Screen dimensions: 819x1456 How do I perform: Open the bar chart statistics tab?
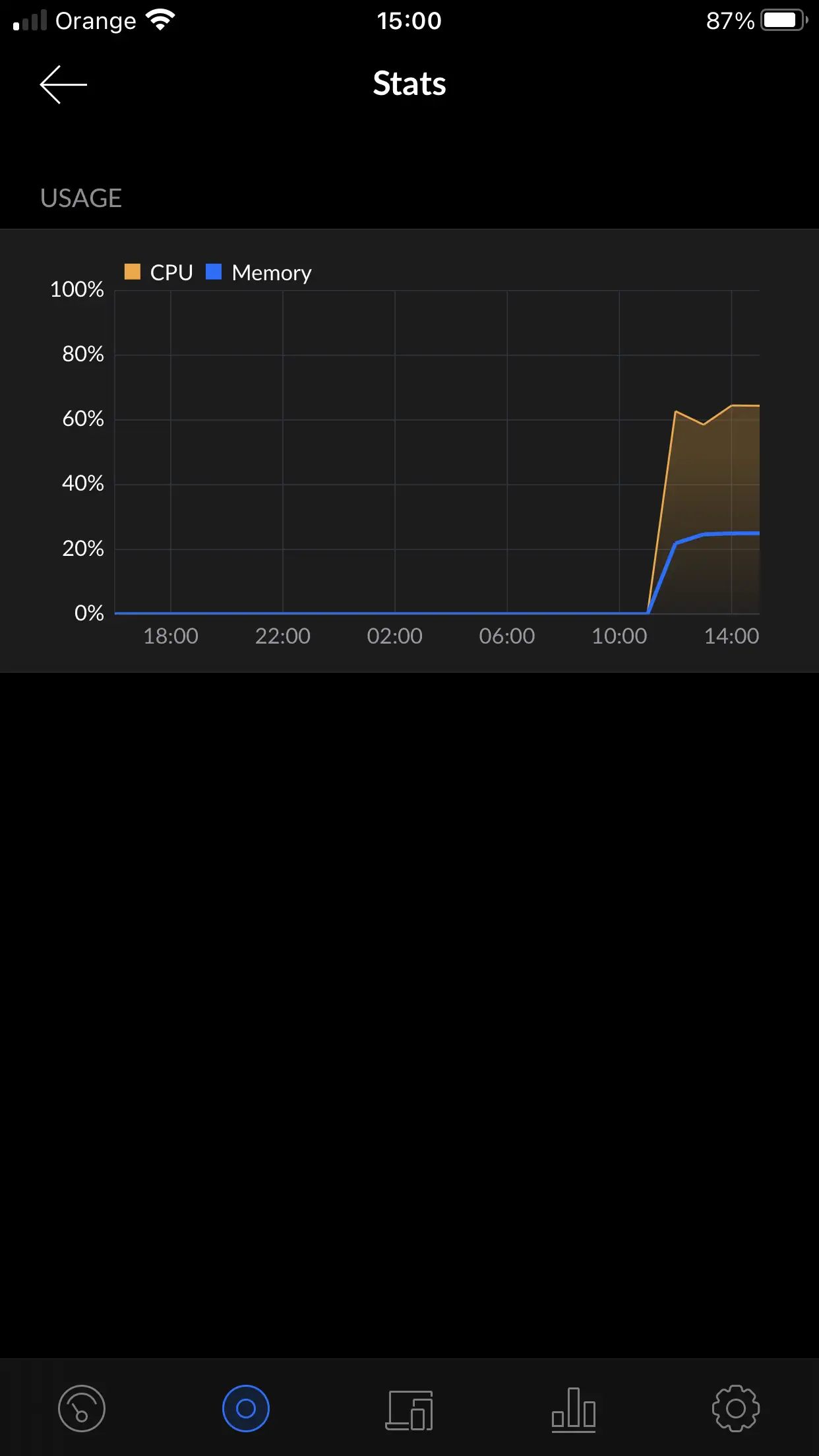[x=573, y=1410]
